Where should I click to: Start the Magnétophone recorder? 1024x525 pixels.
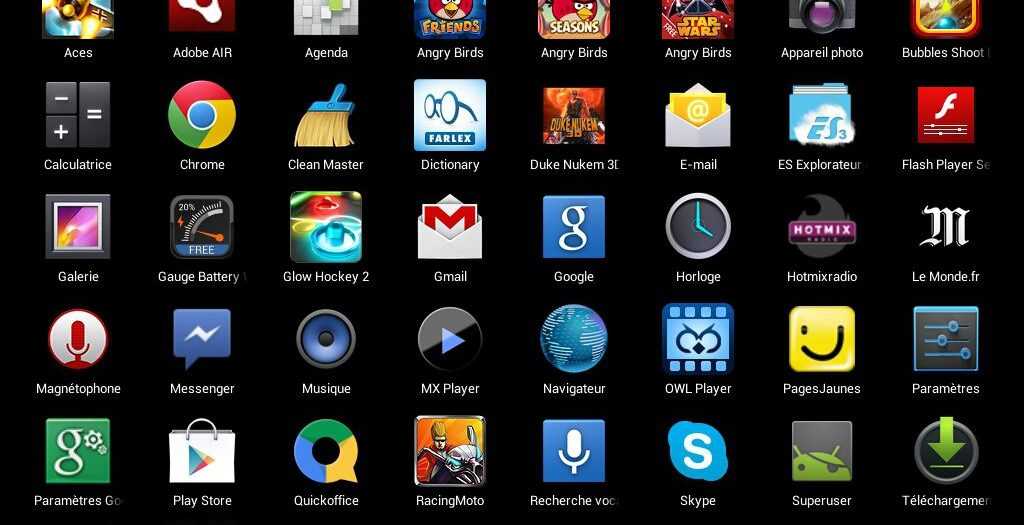tap(78, 340)
